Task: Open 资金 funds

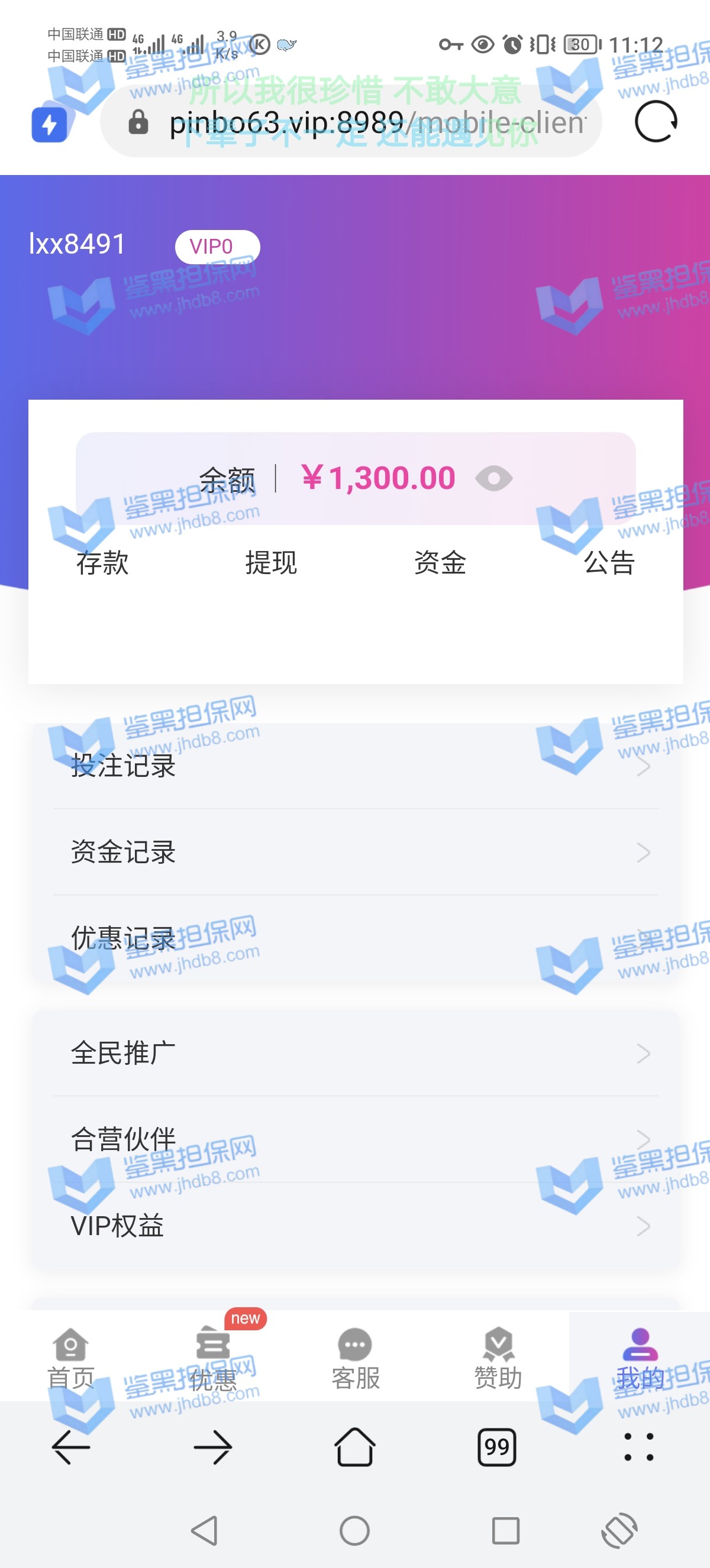Action: point(440,562)
